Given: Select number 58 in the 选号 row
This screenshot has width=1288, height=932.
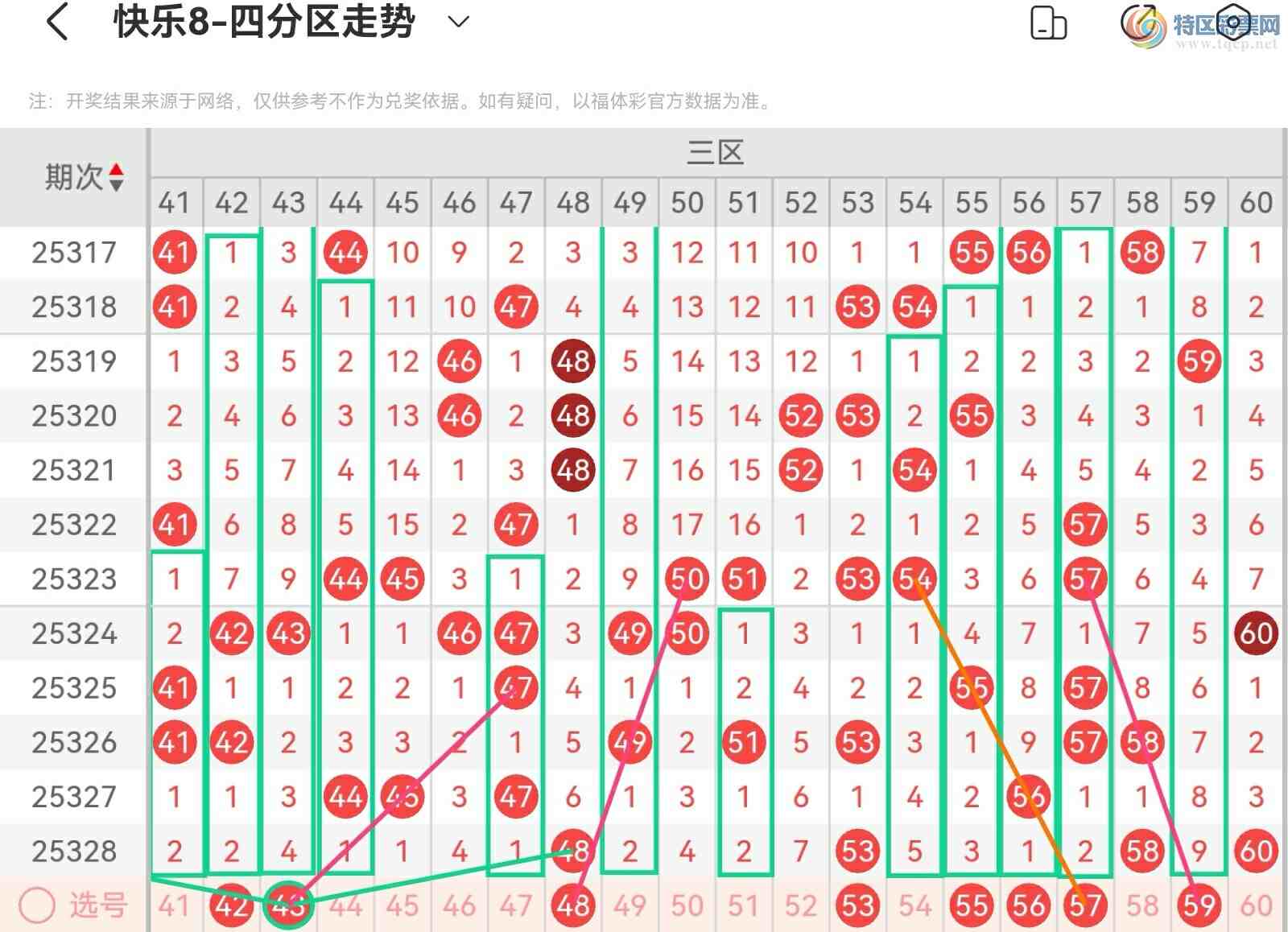Looking at the screenshot, I should (1141, 906).
